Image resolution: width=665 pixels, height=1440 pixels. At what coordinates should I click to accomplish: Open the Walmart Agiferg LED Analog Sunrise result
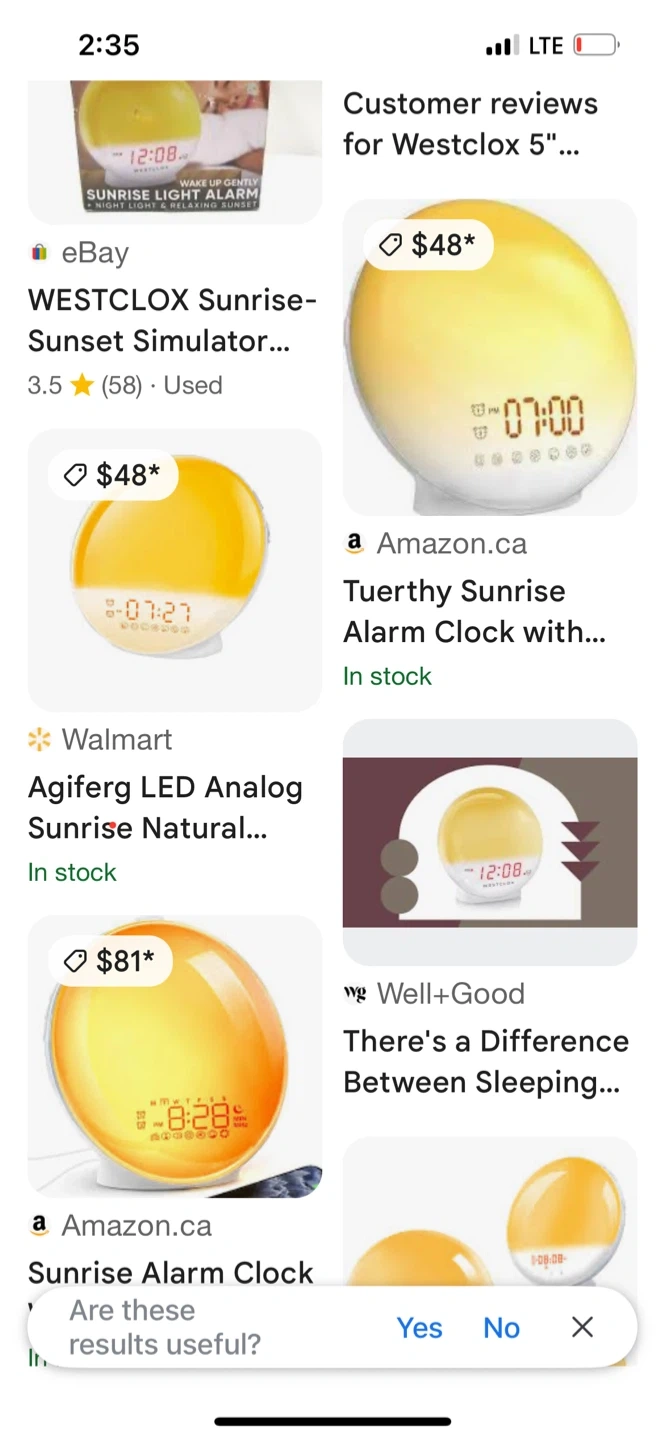[x=165, y=807]
